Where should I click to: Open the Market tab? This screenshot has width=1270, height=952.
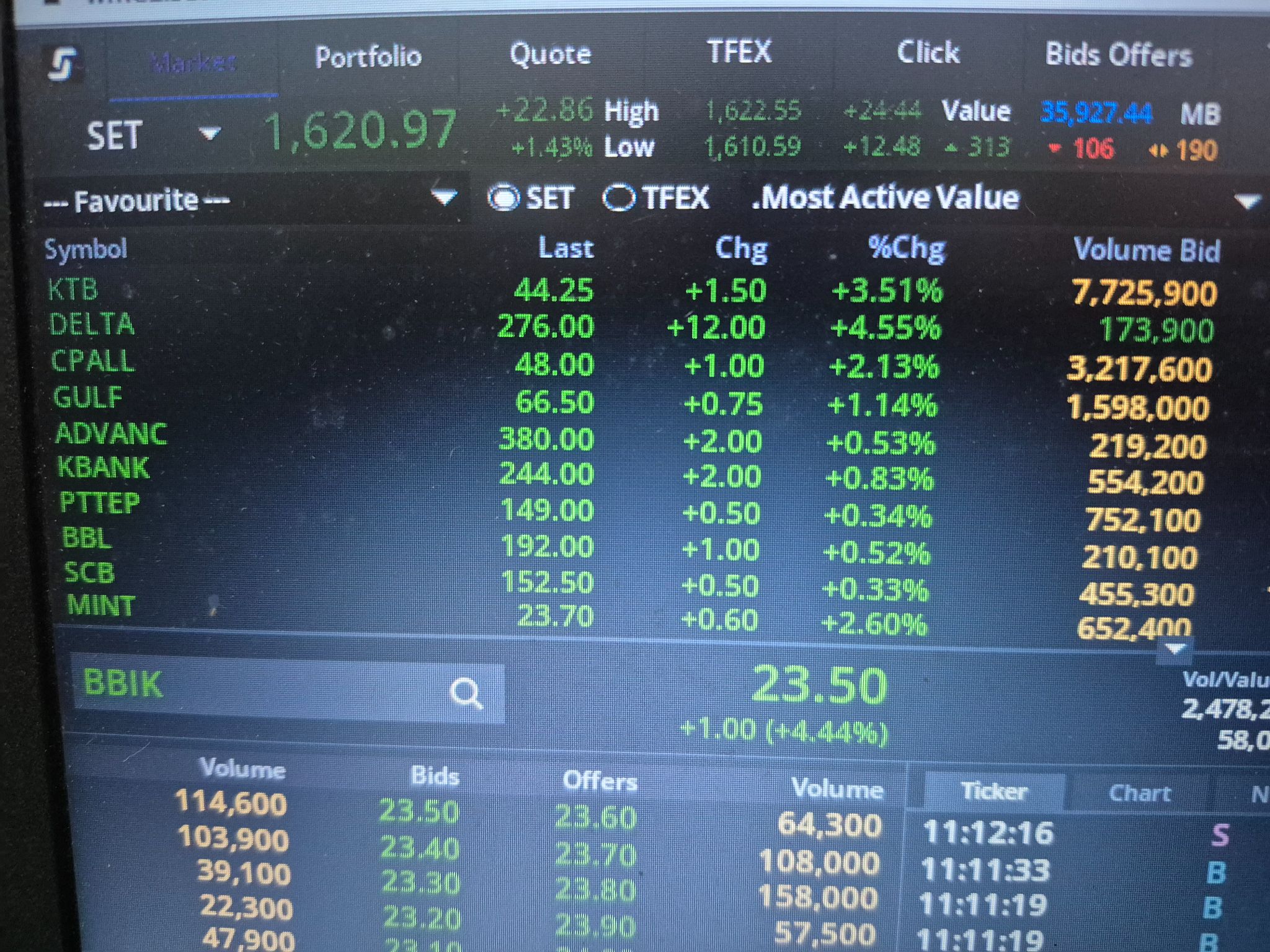(x=193, y=63)
